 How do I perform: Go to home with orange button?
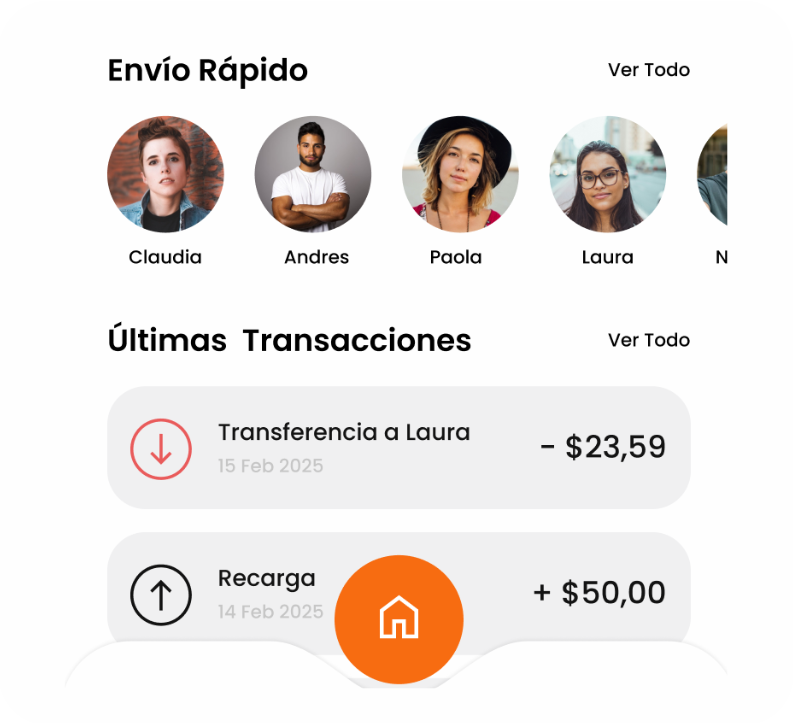398,618
